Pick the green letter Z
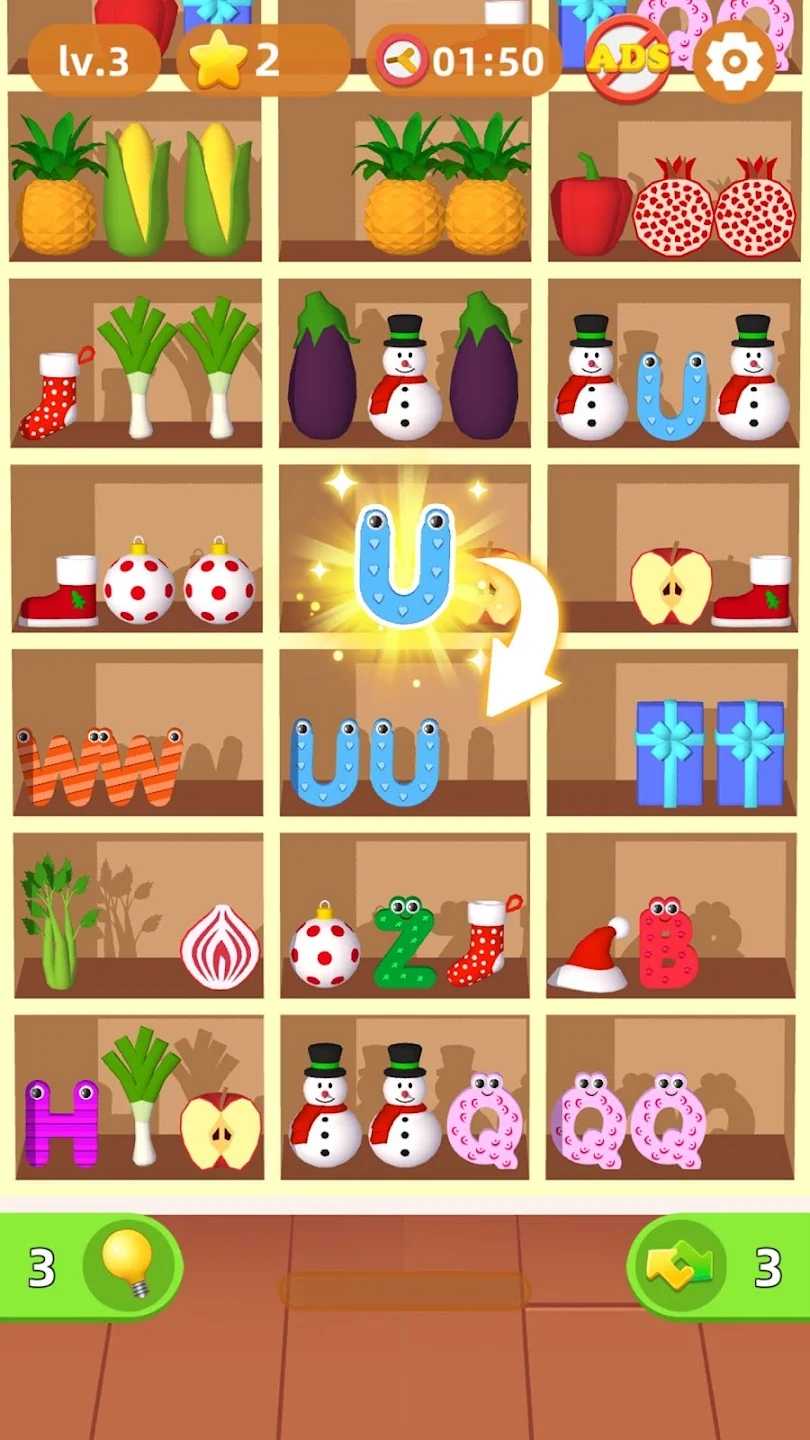The width and height of the screenshot is (810, 1440). [x=404, y=943]
